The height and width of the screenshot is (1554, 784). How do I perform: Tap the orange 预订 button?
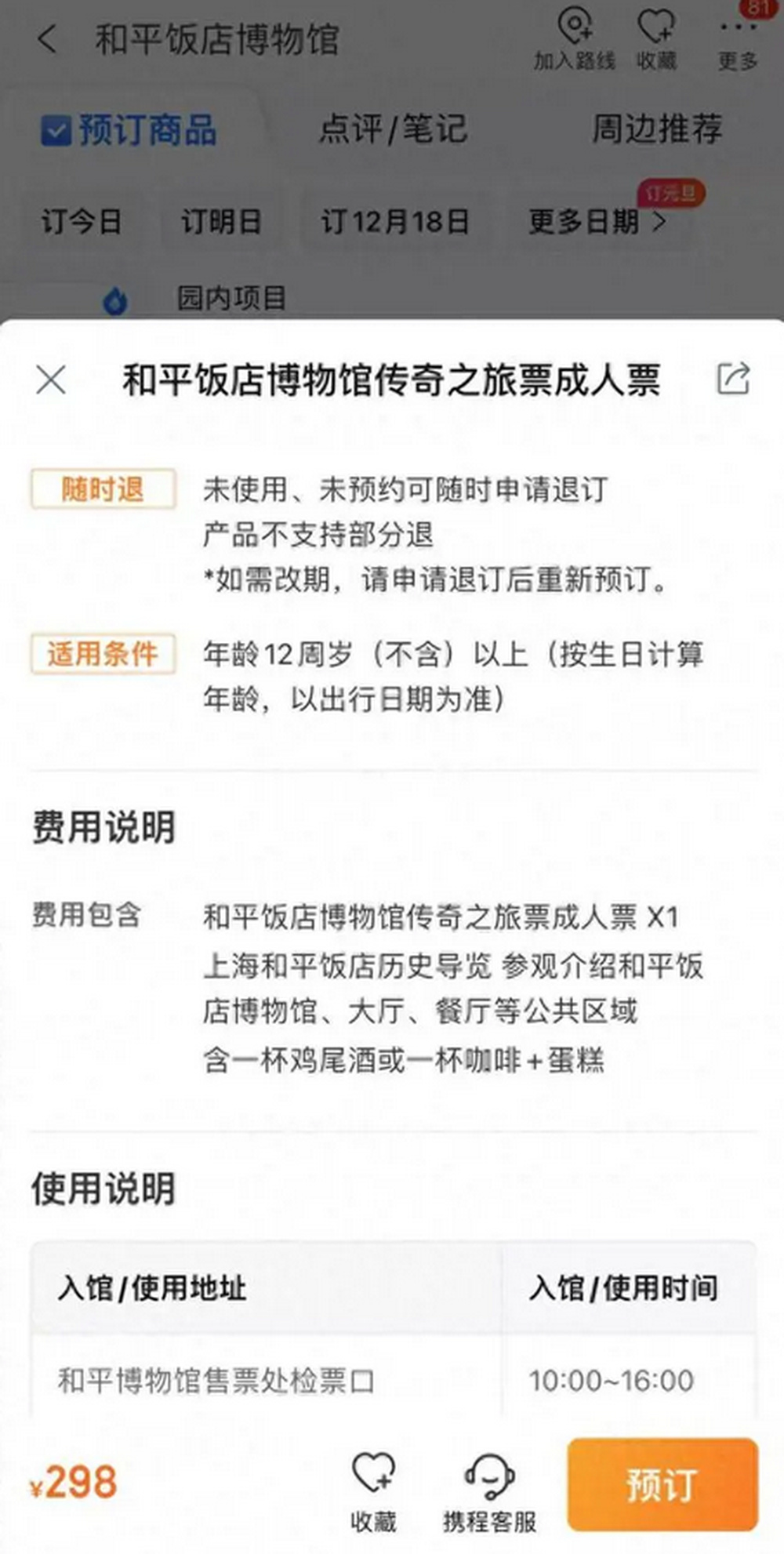tap(662, 1483)
